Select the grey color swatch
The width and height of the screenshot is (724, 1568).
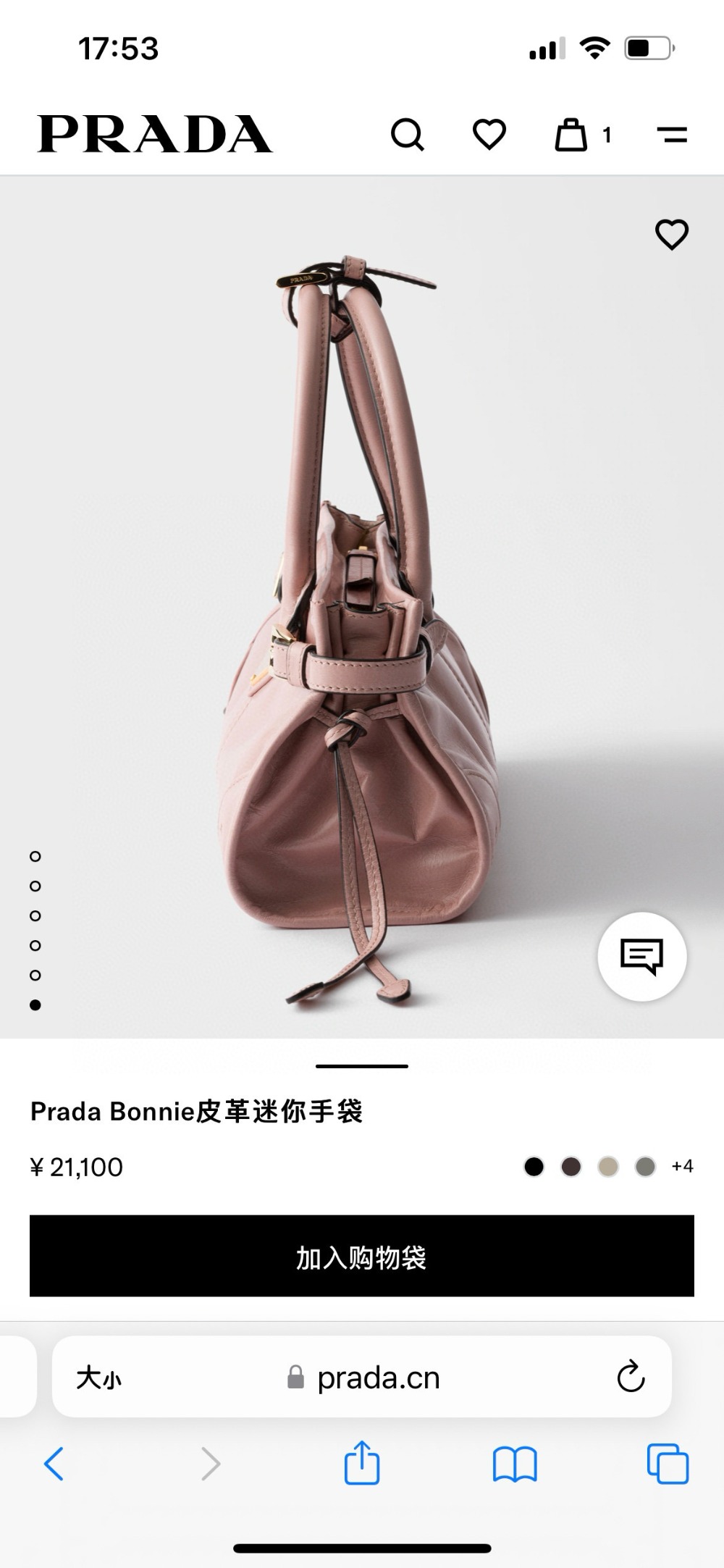click(645, 1166)
